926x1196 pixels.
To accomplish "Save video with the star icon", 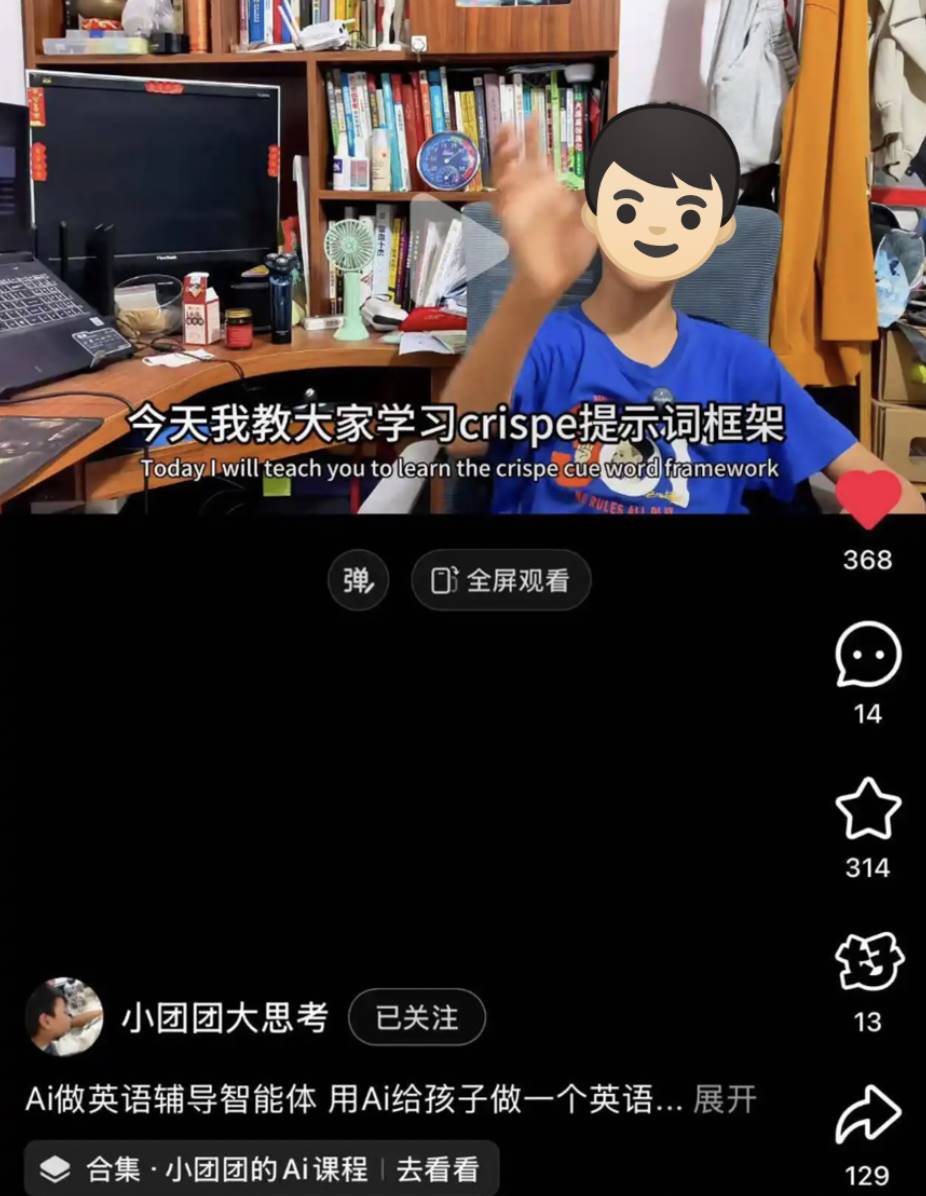I will tap(868, 809).
